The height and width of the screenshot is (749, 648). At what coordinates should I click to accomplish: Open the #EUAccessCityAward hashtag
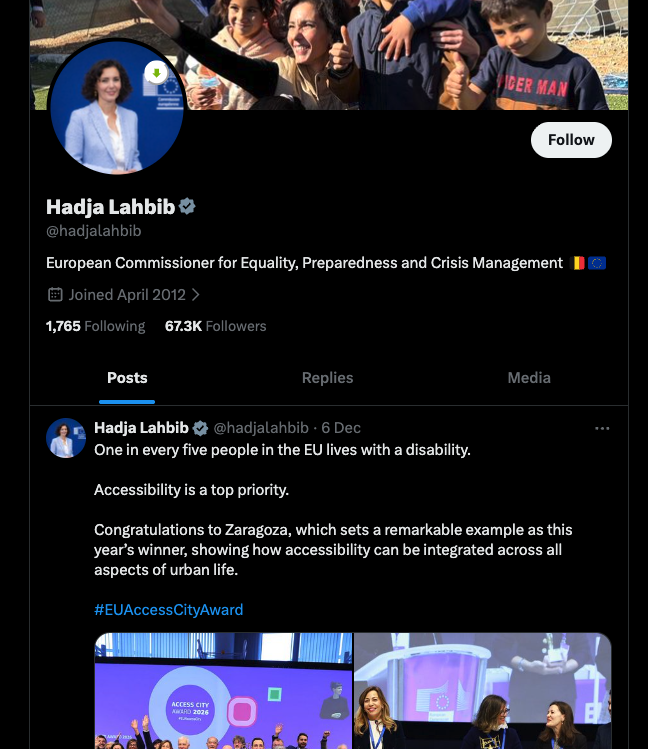tap(169, 610)
